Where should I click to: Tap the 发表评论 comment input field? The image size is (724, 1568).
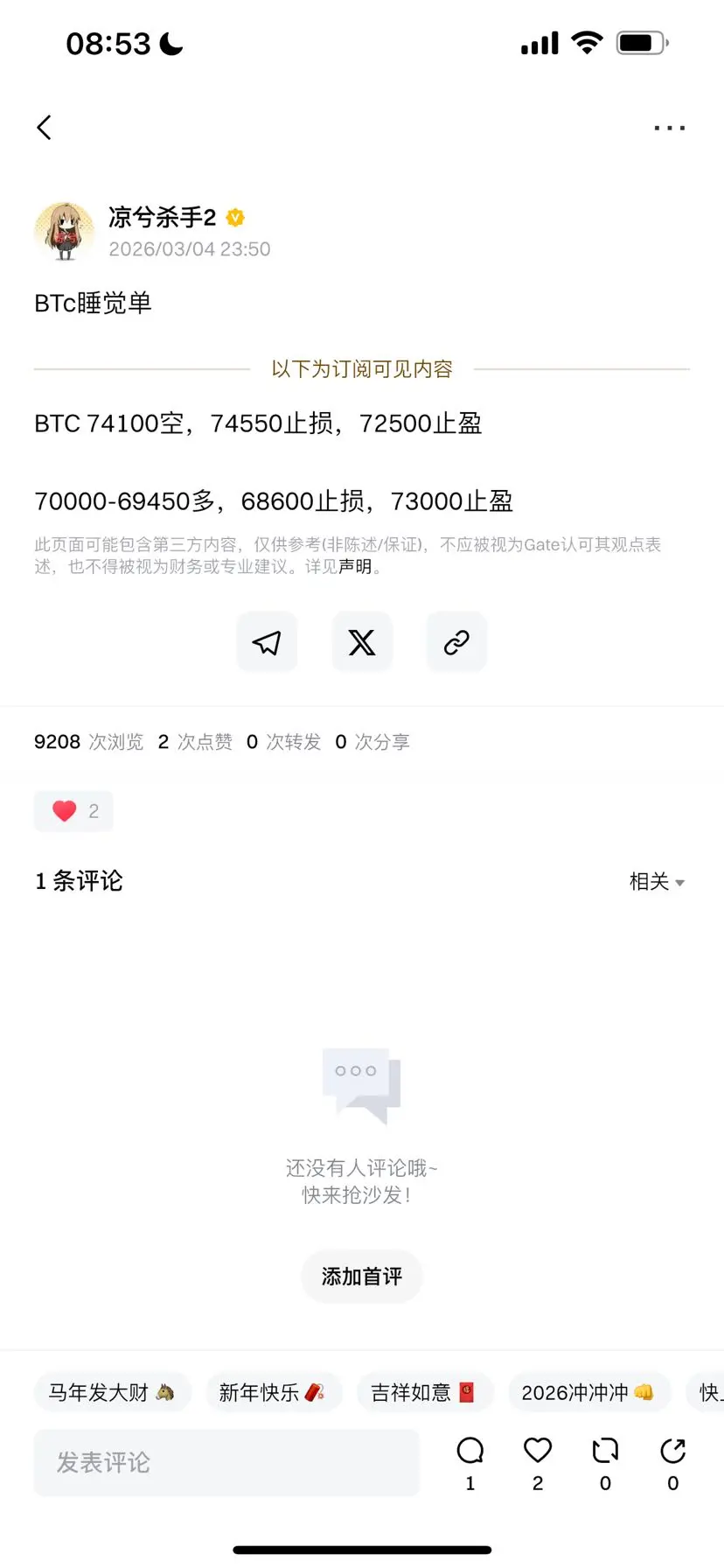point(226,1461)
